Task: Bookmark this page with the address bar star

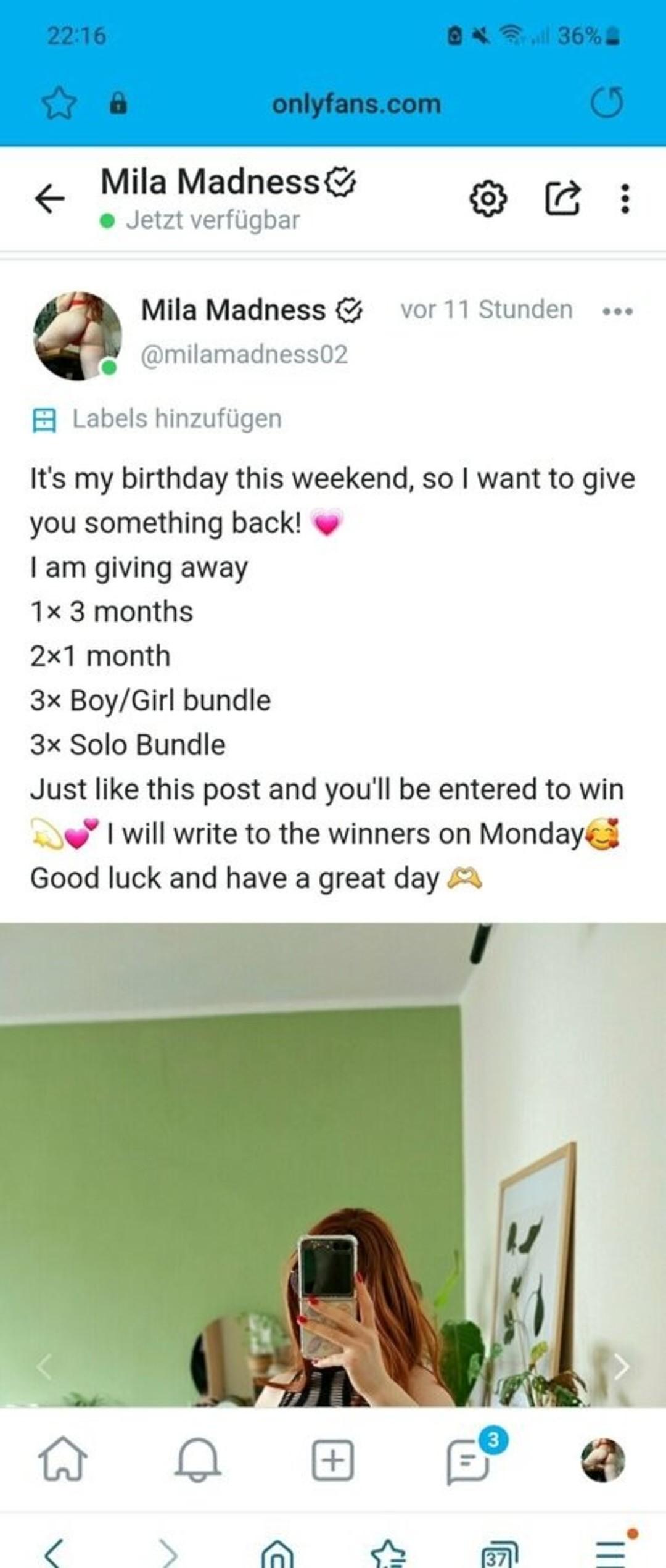Action: tap(59, 102)
